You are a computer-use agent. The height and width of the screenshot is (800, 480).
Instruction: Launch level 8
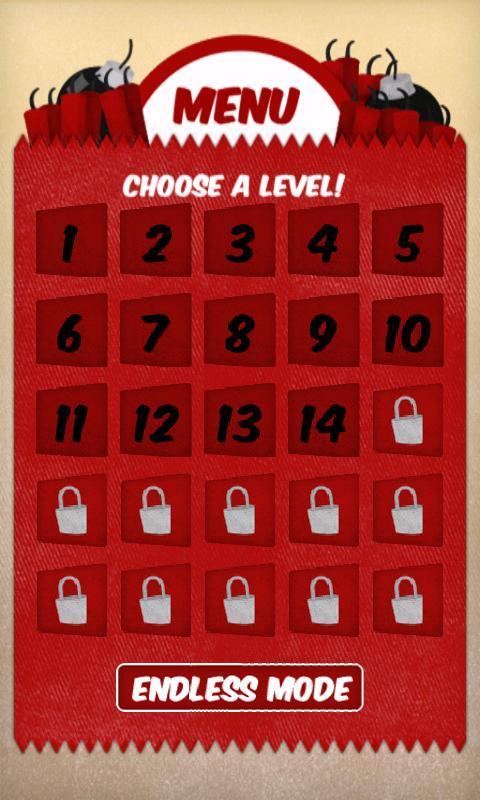pos(240,330)
